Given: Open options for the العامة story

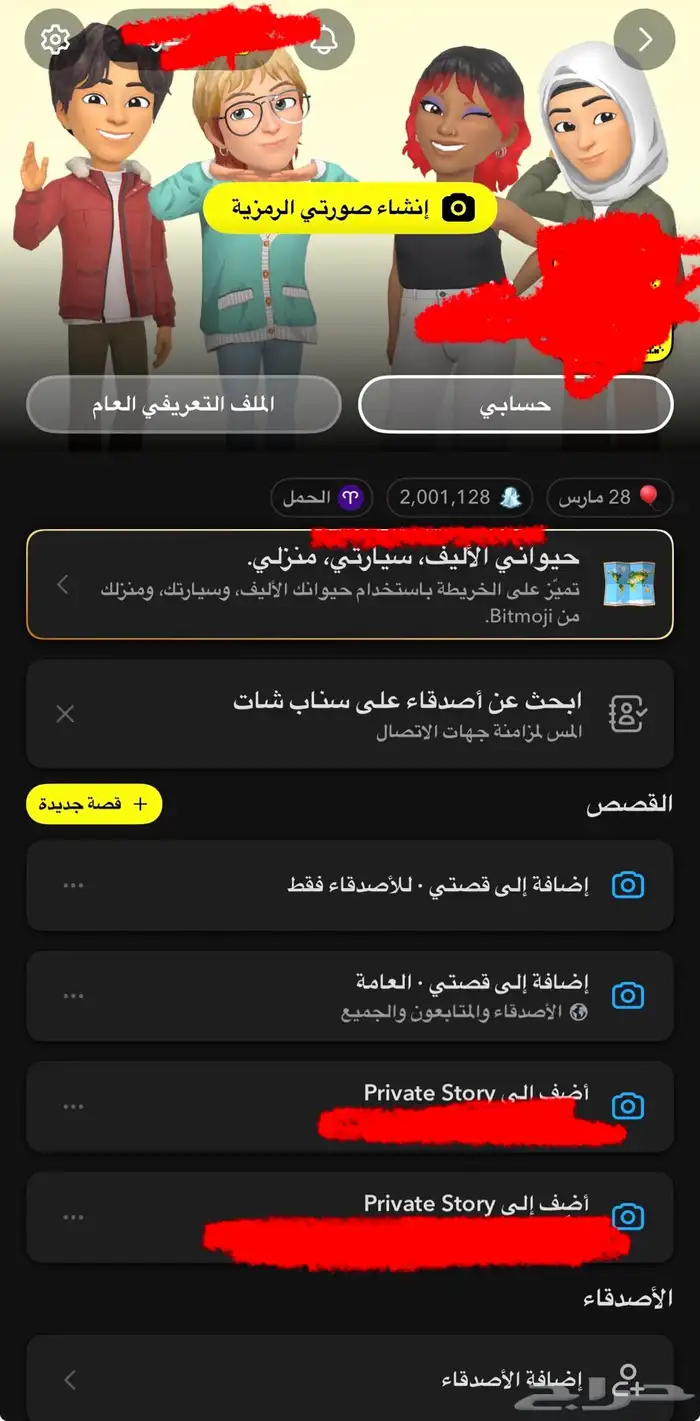Looking at the screenshot, I should (73, 996).
